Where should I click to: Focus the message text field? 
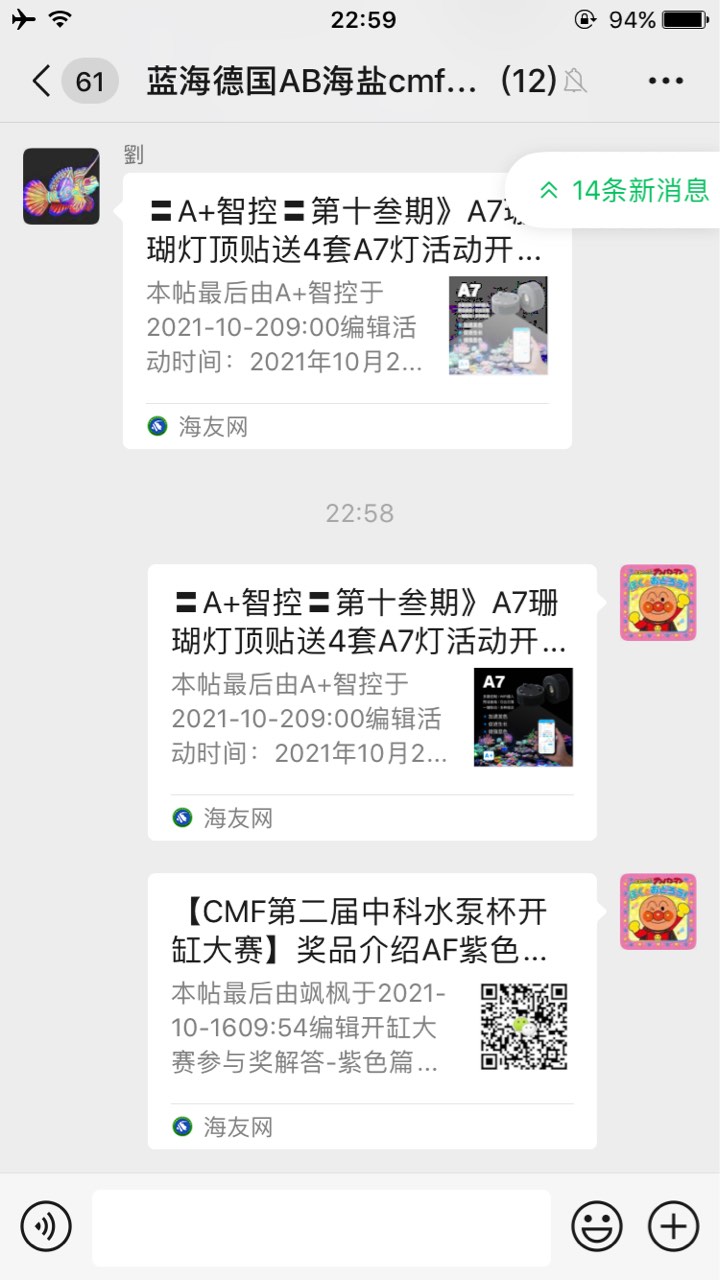(x=321, y=1227)
